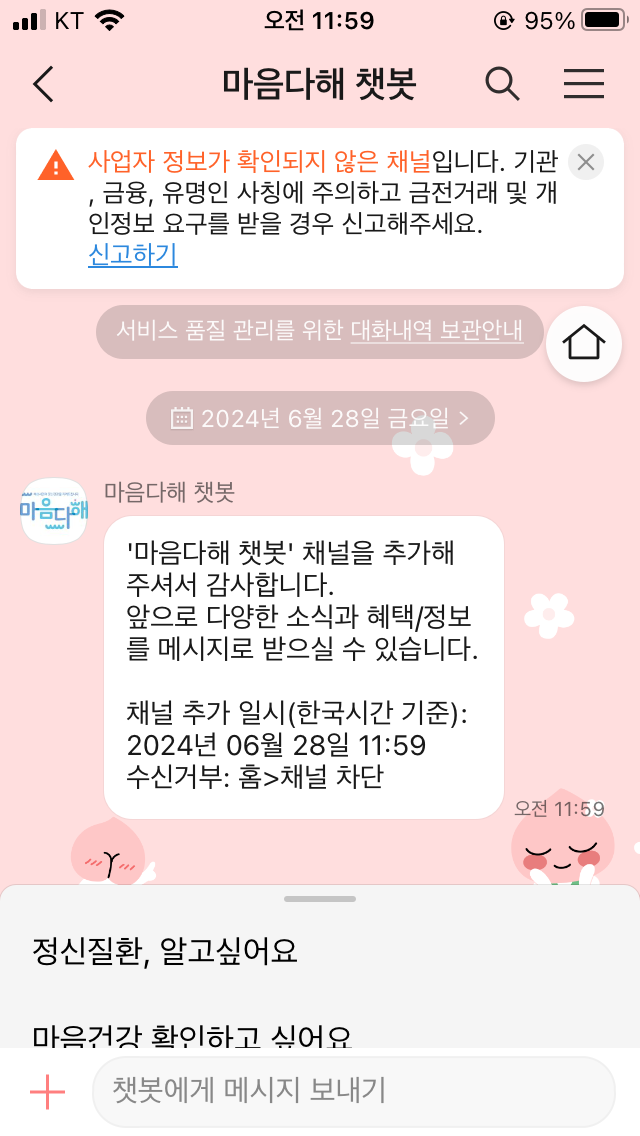Open the hamburger menu
Image resolution: width=640 pixels, height=1136 pixels.
pos(584,85)
